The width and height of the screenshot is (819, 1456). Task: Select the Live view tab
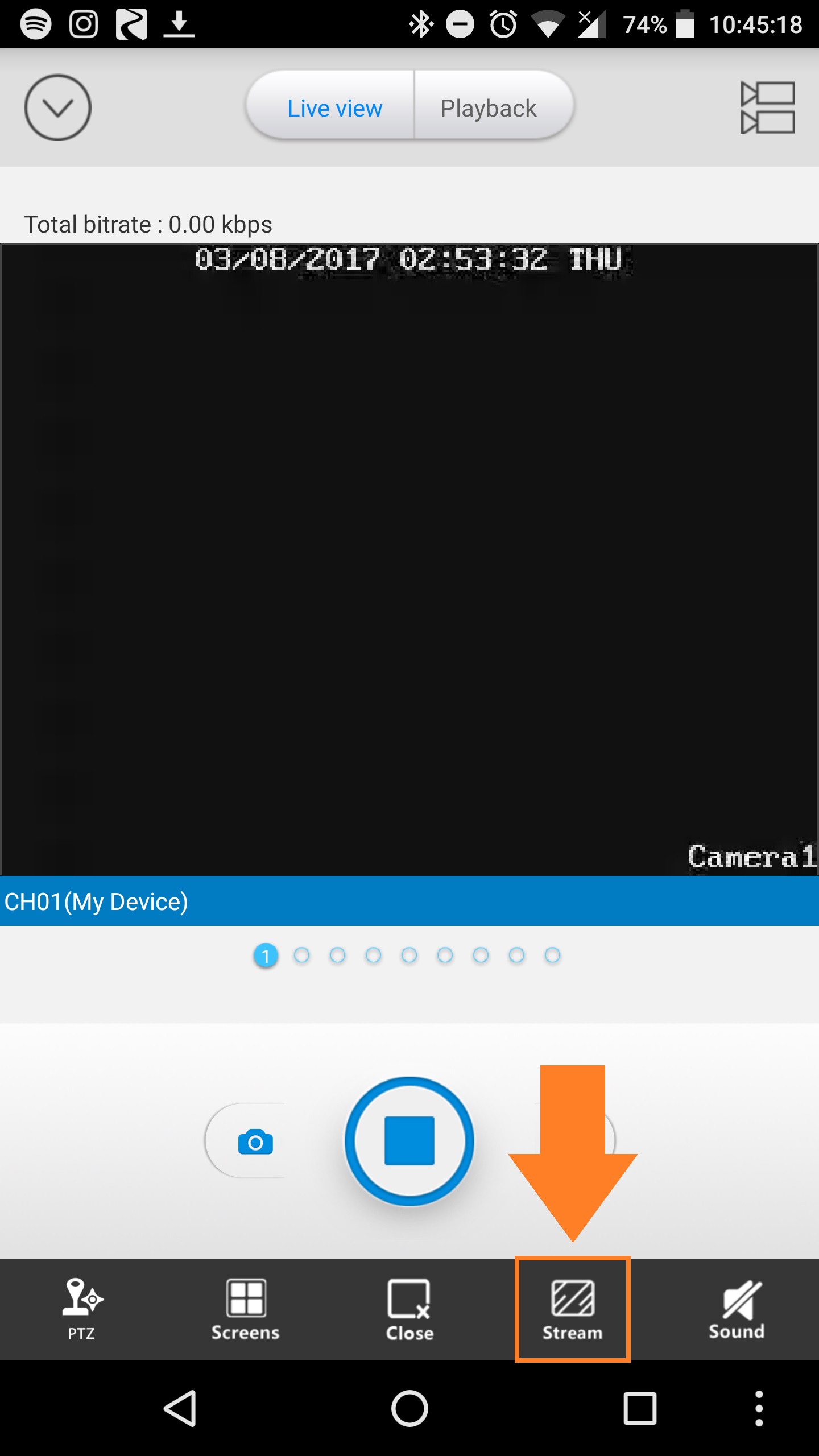point(334,108)
